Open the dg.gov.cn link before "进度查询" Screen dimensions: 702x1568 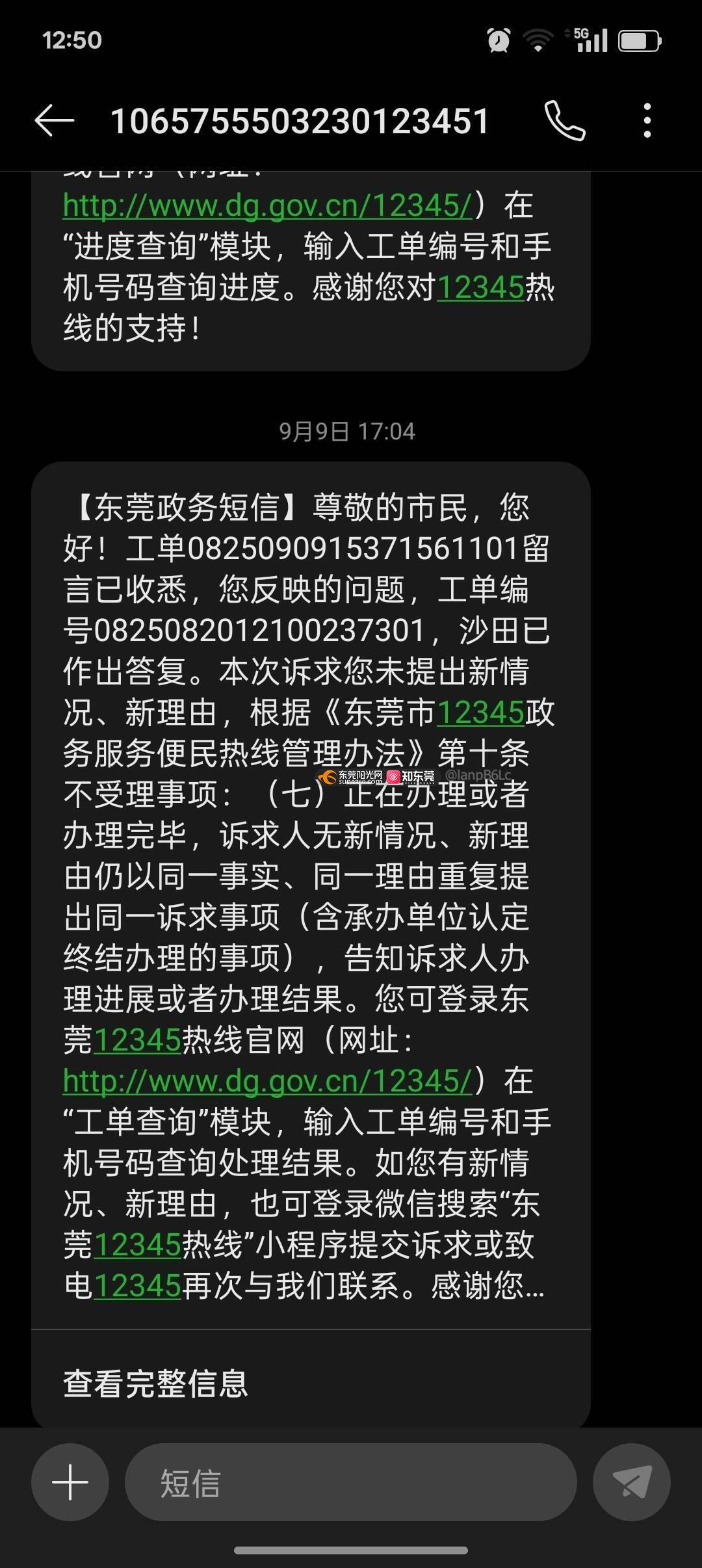tap(267, 205)
